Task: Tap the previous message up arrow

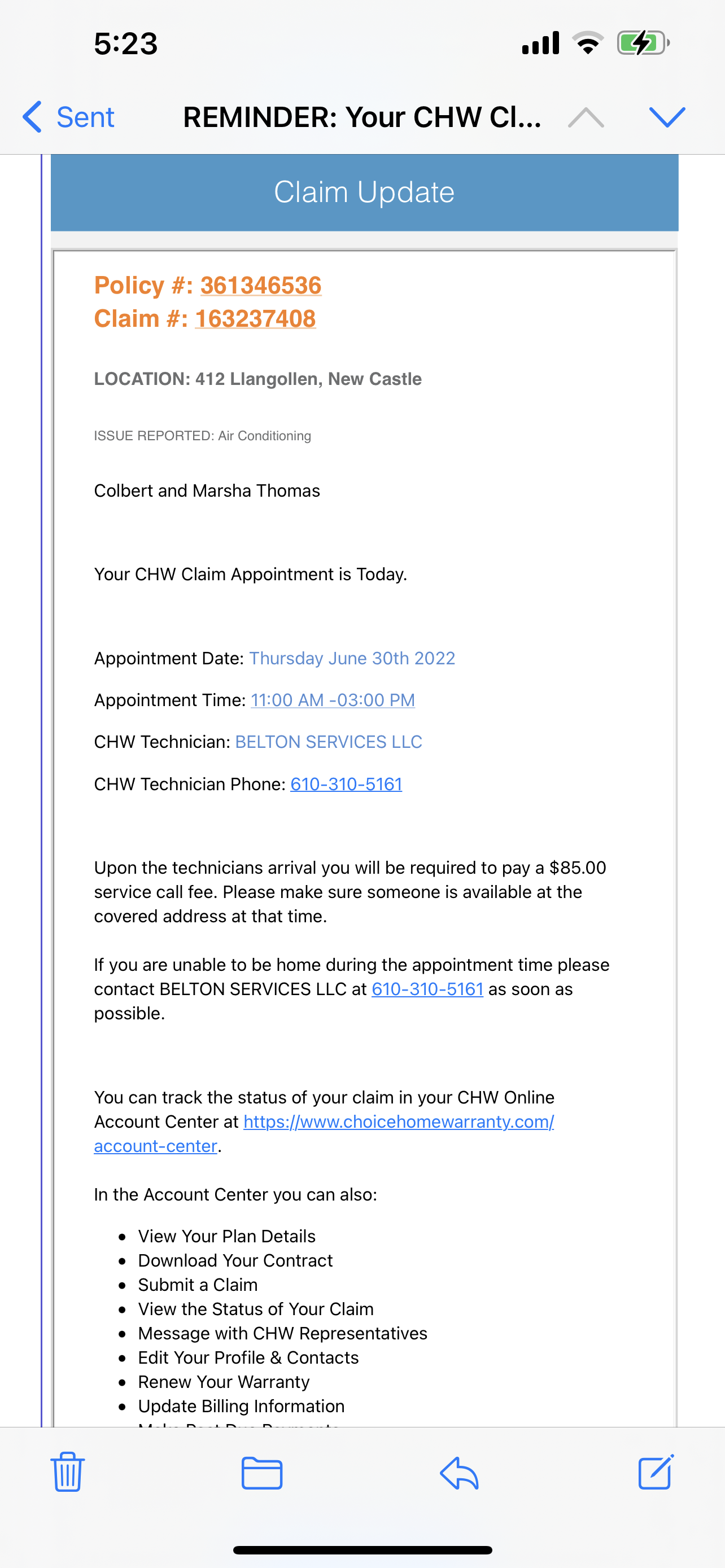Action: click(x=586, y=117)
